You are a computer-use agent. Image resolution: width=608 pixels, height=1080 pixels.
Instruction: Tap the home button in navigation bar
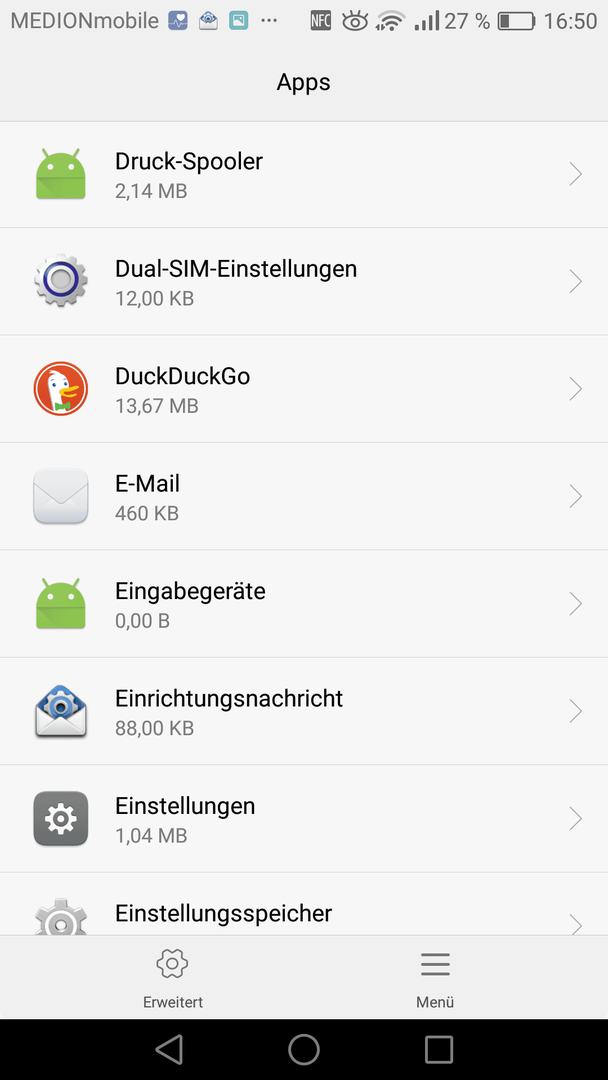coord(304,1050)
